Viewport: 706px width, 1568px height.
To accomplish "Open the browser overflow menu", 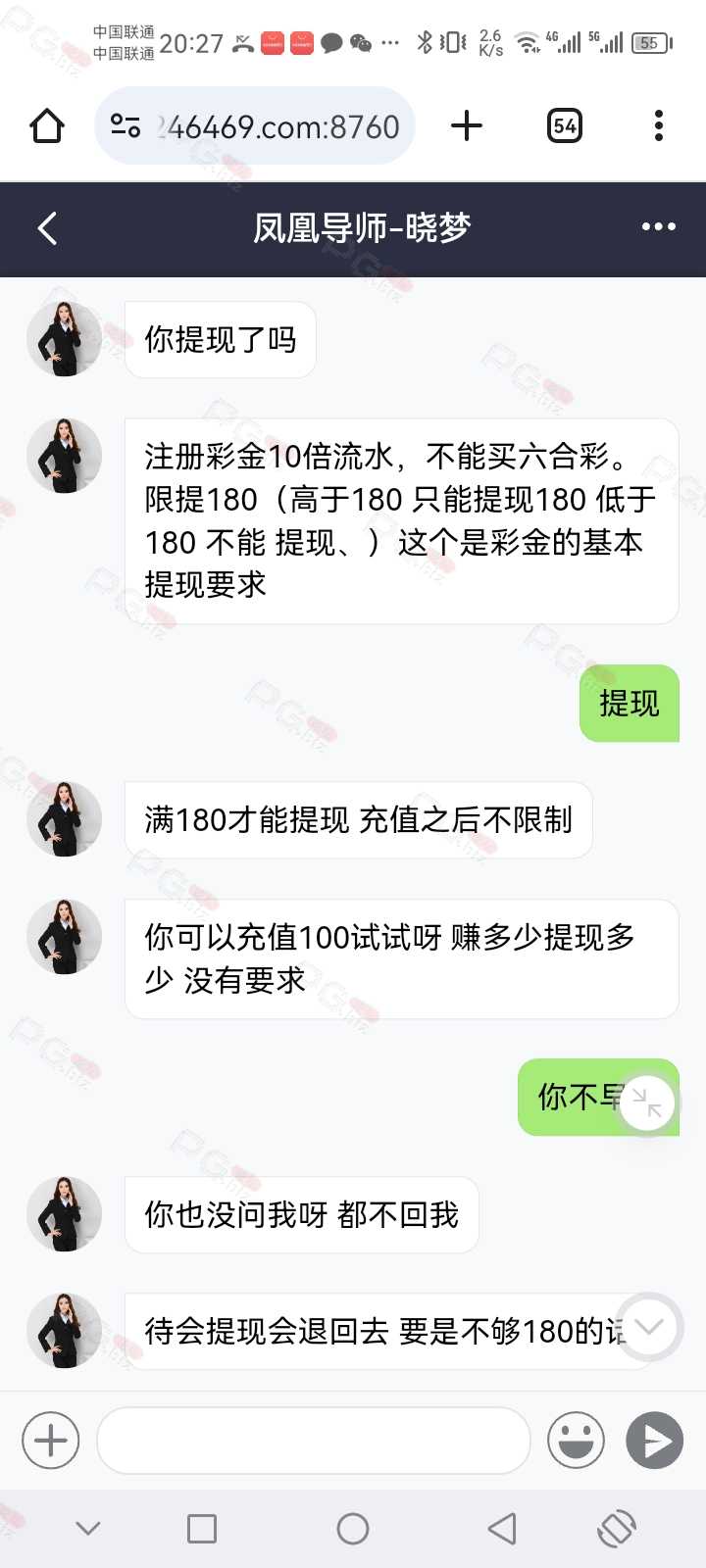I will [658, 125].
